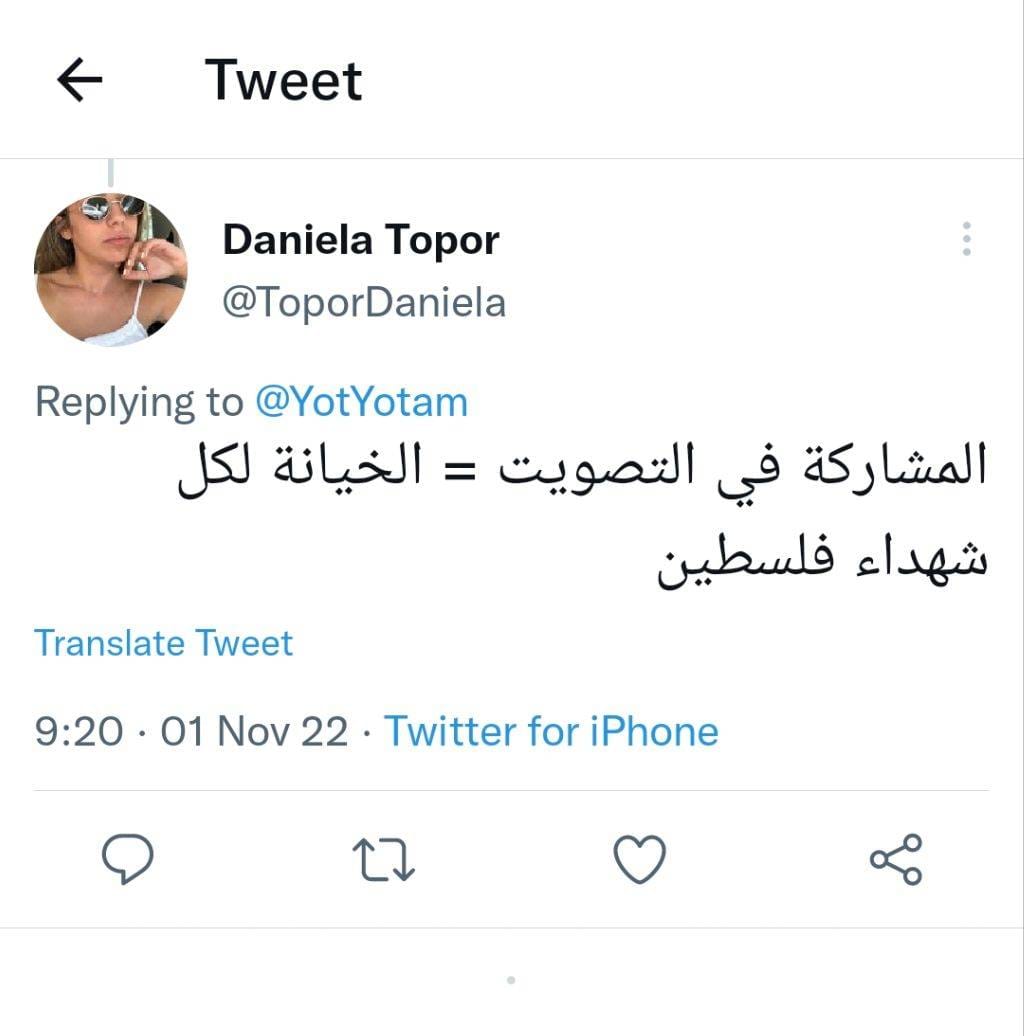Open Daniela Topor's profile picture
This screenshot has height=1036, width=1024.
click(111, 270)
